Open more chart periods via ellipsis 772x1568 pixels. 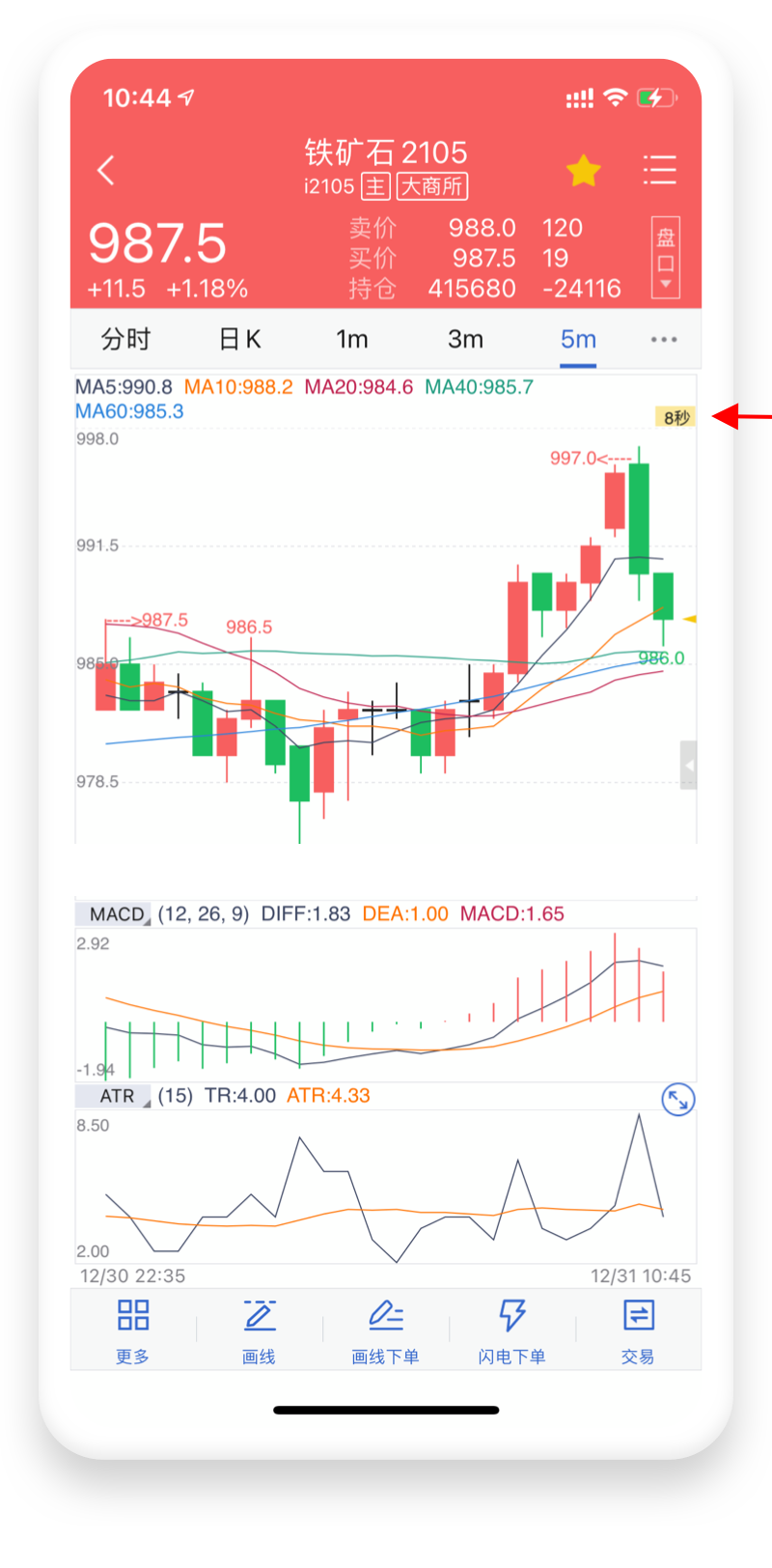[x=664, y=339]
